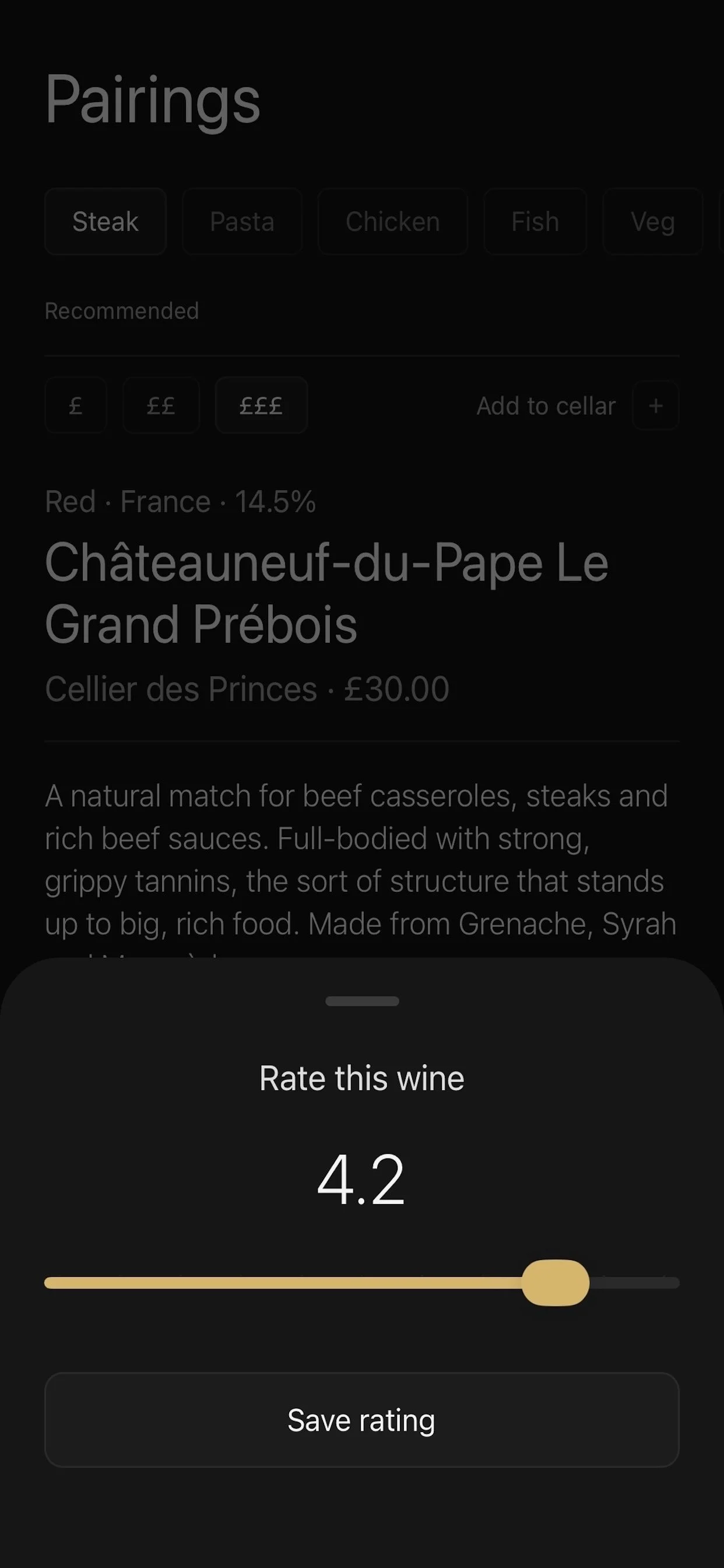Save the wine rating

361,1420
